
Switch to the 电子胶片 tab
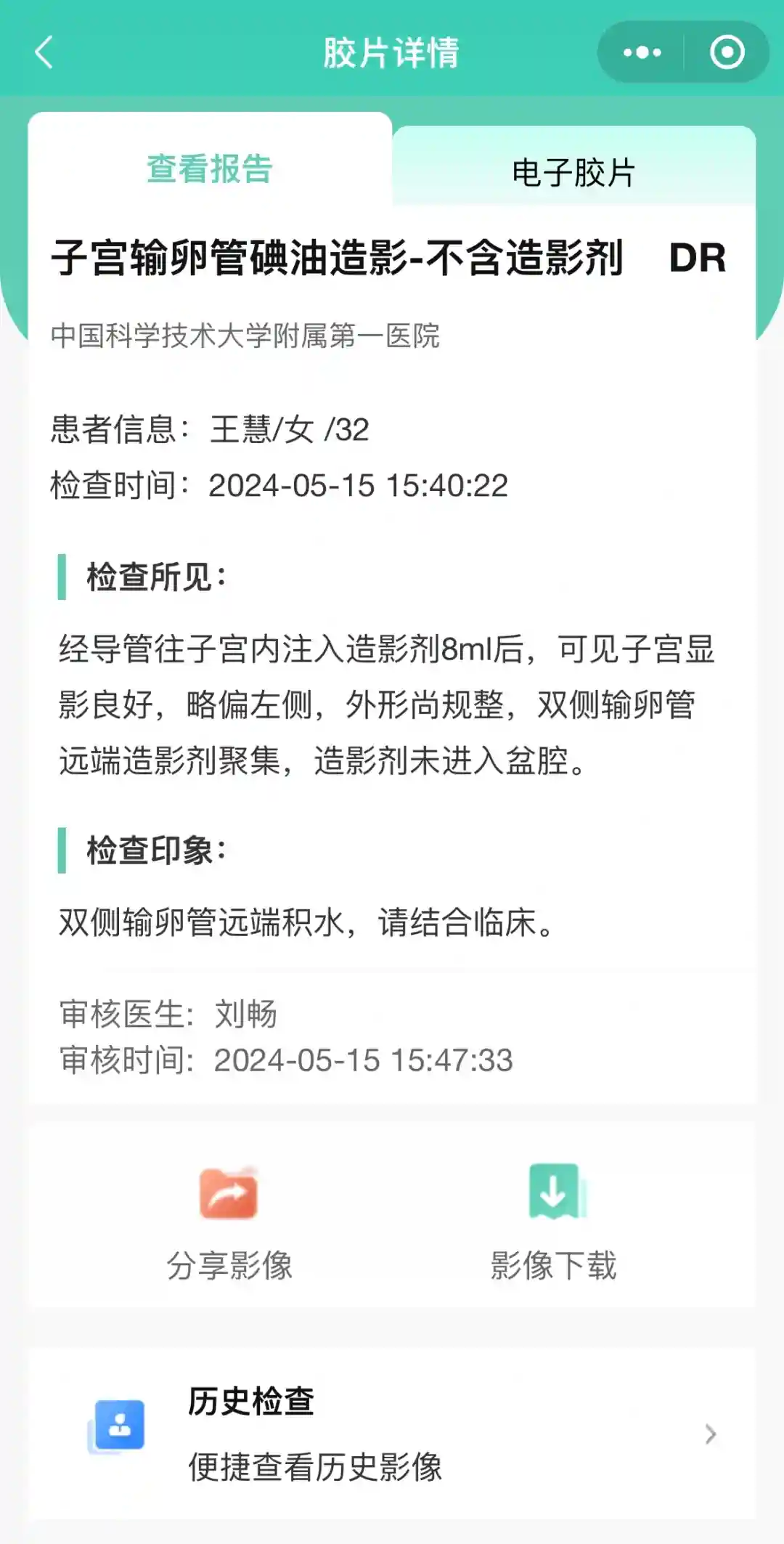point(573,172)
